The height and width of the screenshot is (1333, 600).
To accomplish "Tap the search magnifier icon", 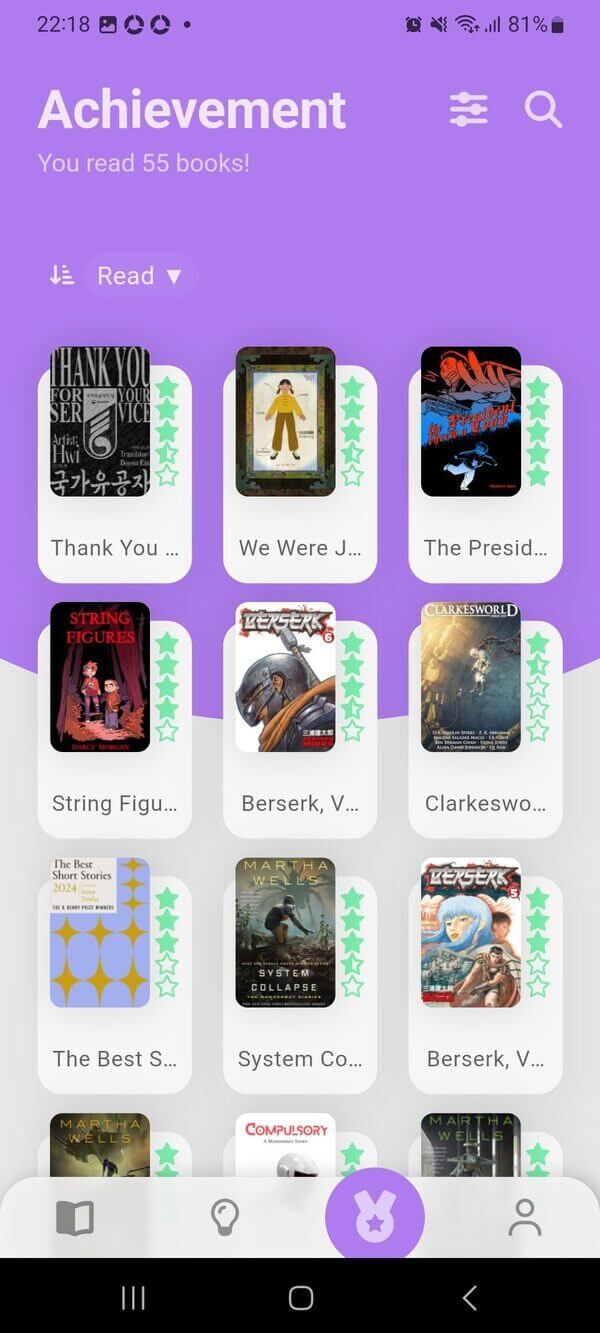I will point(543,109).
